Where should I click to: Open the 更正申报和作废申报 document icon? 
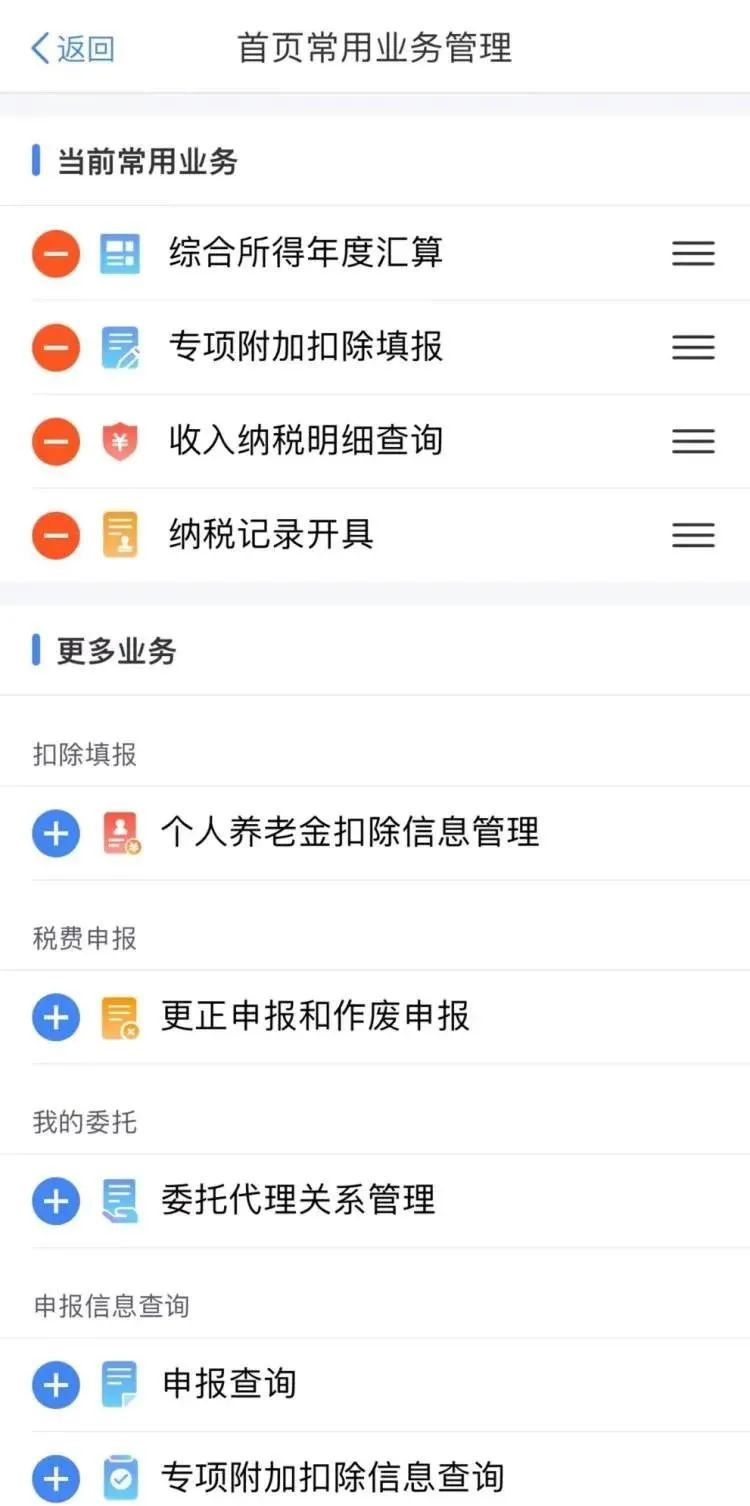120,1017
